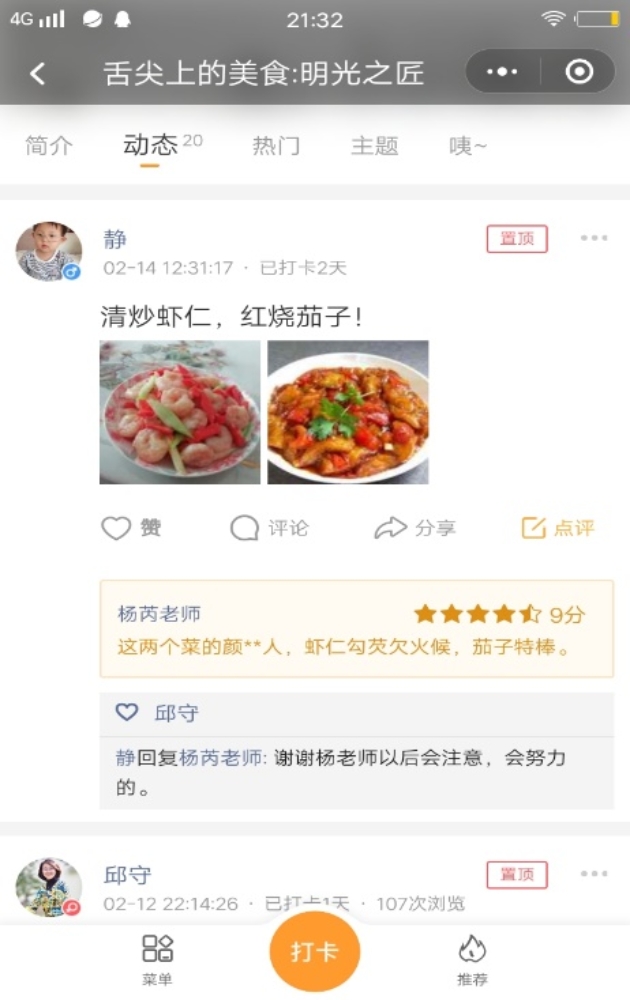This screenshot has width=630, height=1000.
Task: Open the overflow dots on 邱守's post
Action: coord(593,874)
